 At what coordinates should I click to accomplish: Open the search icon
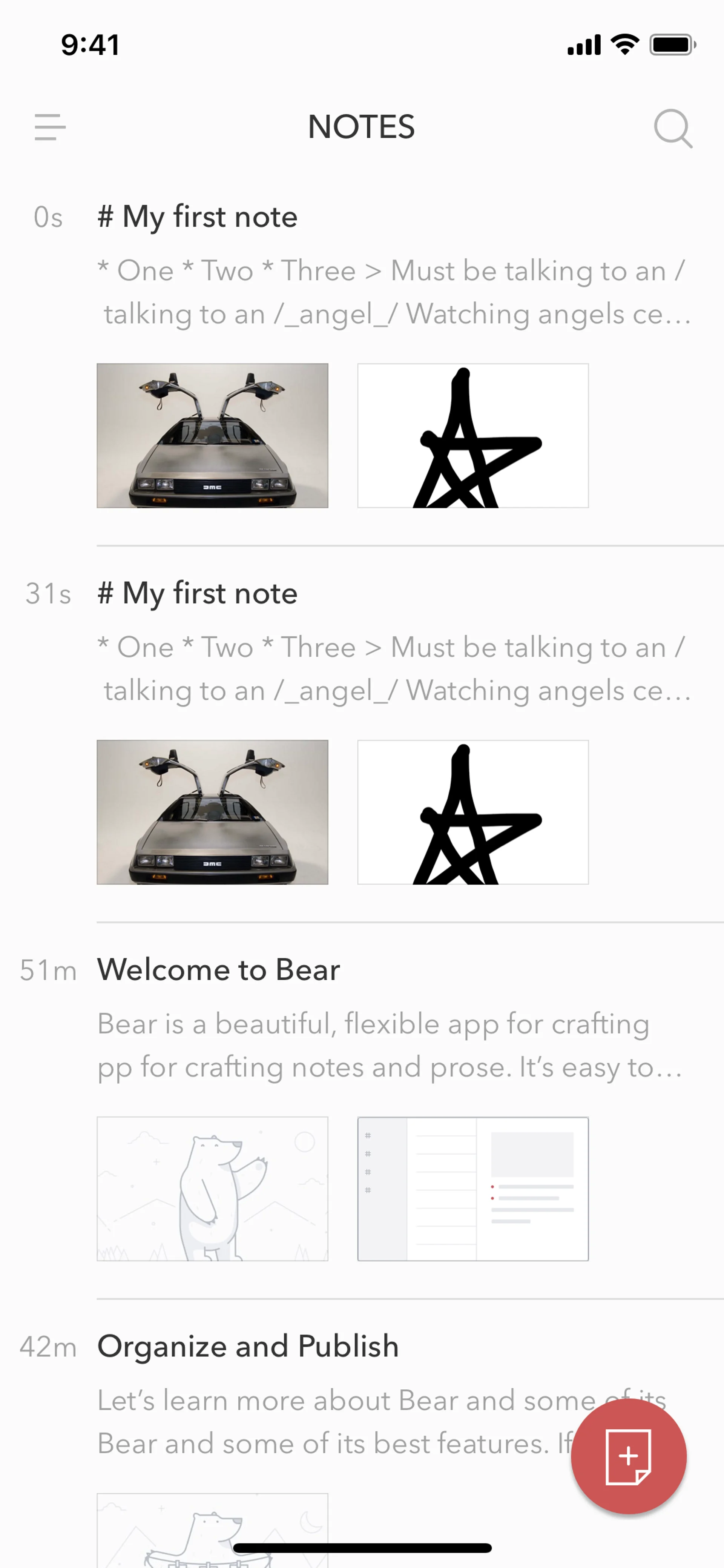pyautogui.click(x=672, y=128)
